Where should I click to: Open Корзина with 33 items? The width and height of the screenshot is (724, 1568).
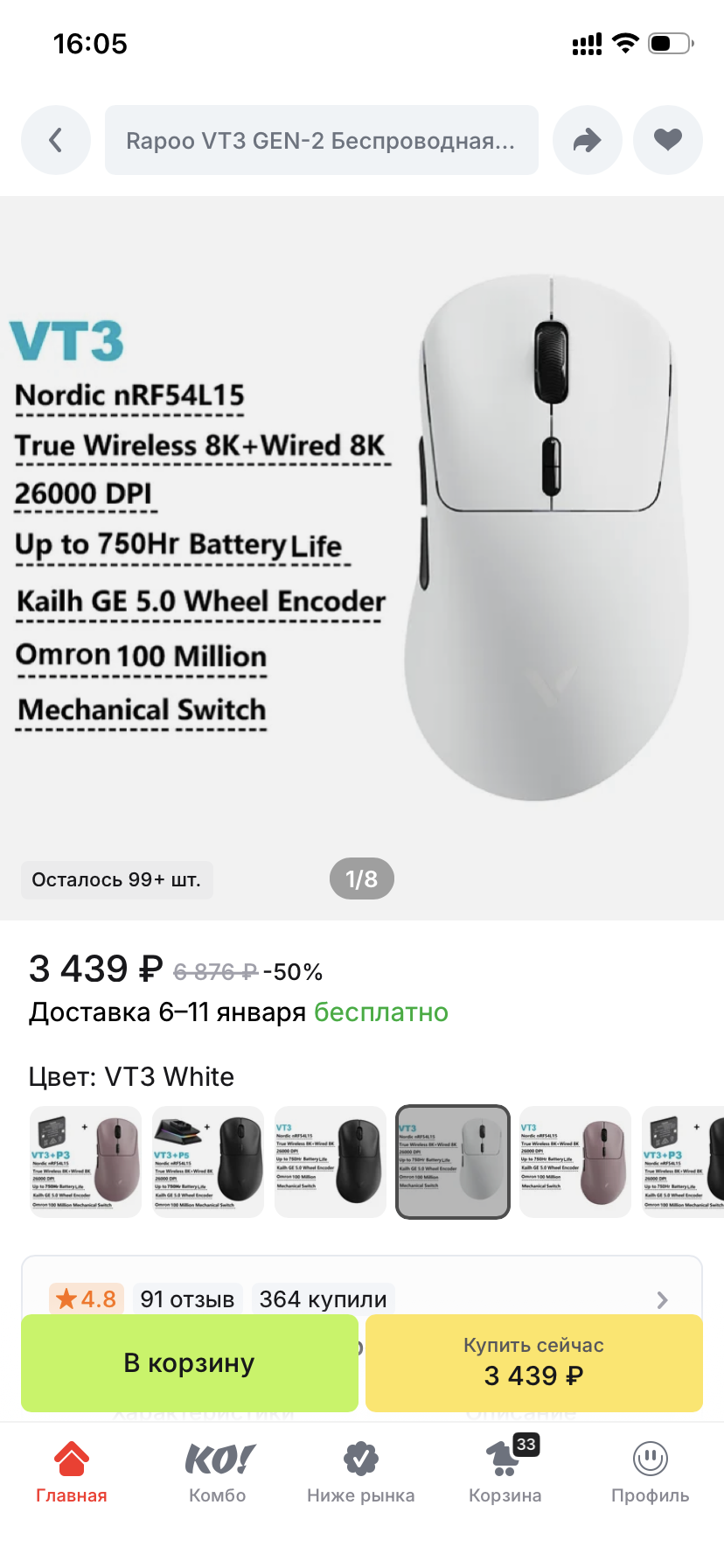tap(505, 1472)
